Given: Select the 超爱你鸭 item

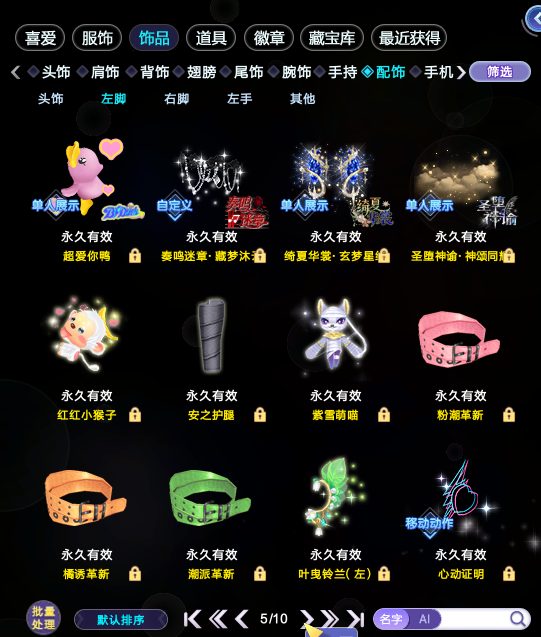Looking at the screenshot, I should pos(87,199).
